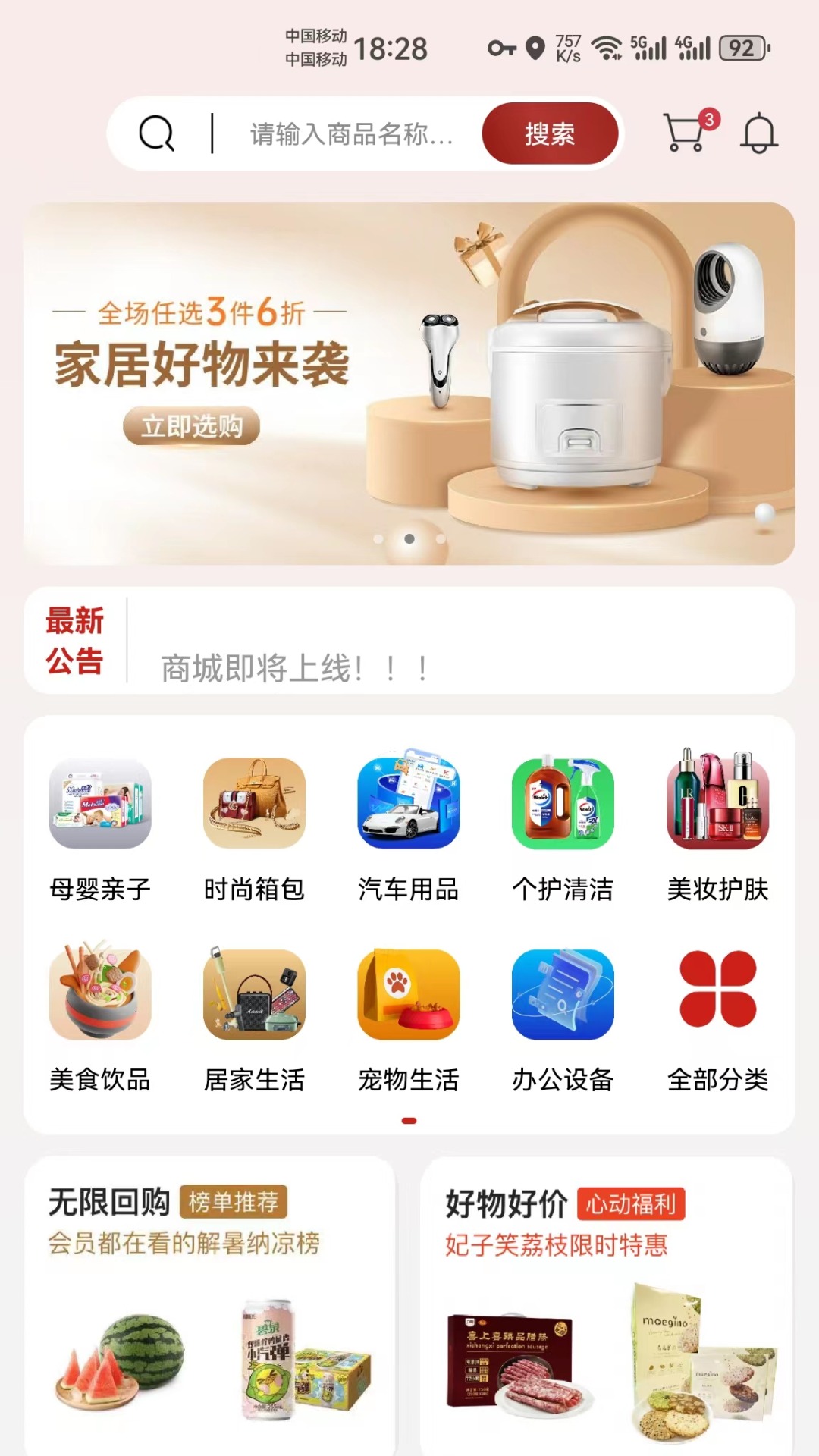Image resolution: width=819 pixels, height=1456 pixels.
Task: Open the 汽车用品 category icon
Action: click(407, 804)
